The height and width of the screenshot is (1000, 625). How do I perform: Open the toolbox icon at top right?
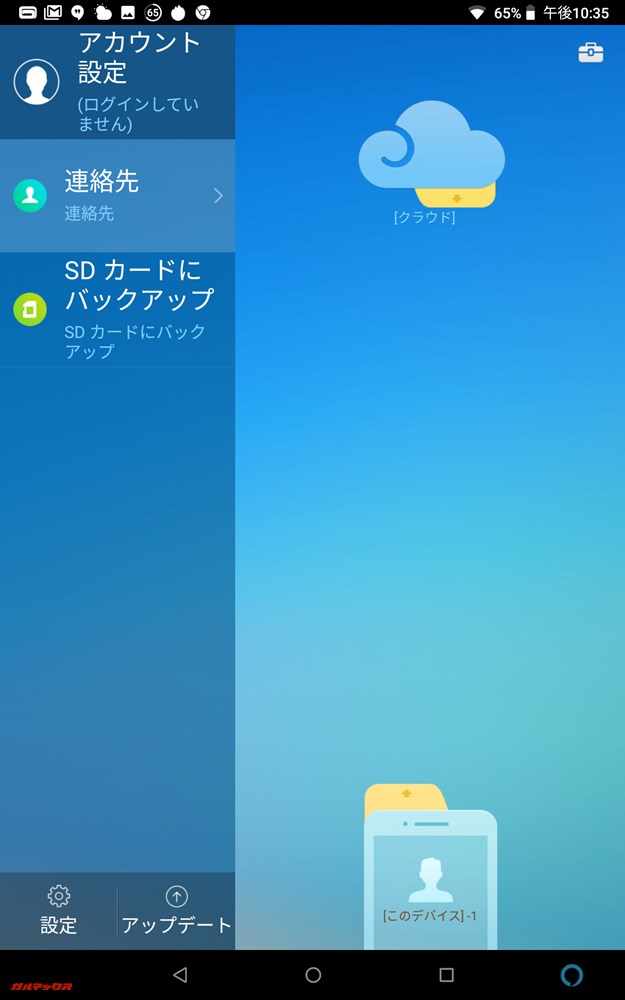591,53
